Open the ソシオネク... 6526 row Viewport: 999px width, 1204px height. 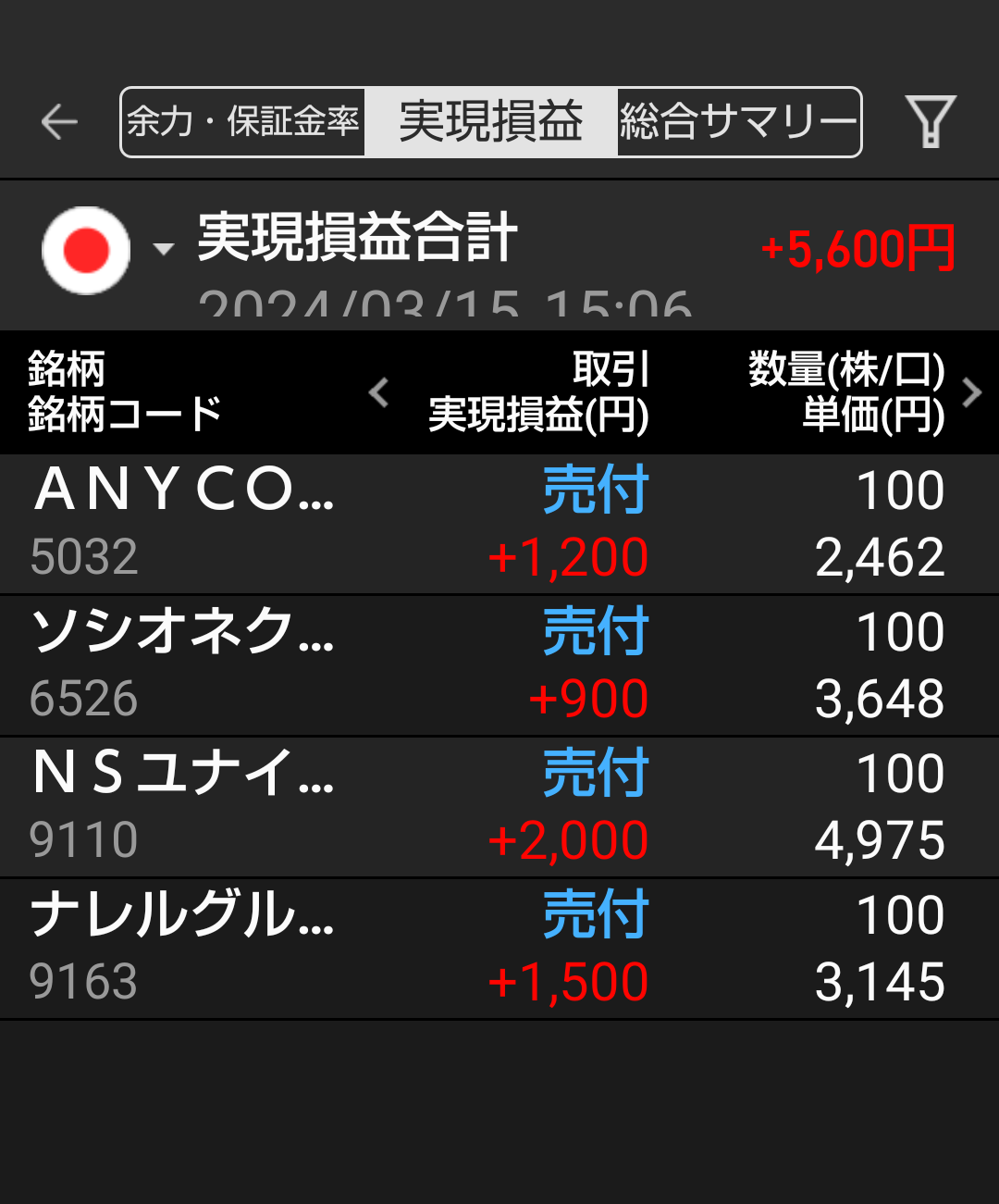[499, 665]
